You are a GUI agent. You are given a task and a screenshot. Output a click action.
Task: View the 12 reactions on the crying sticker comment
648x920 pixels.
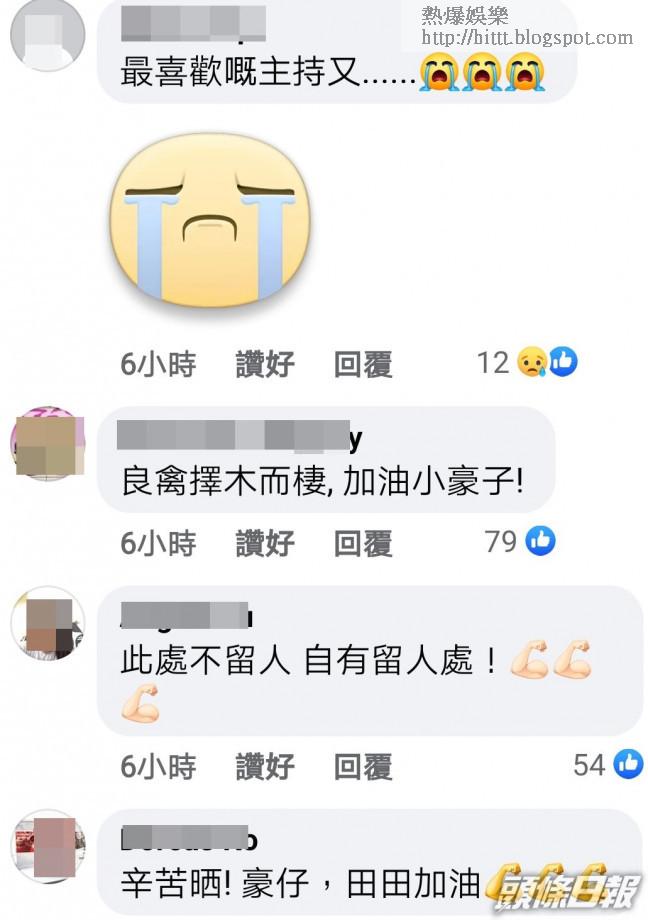coord(526,362)
